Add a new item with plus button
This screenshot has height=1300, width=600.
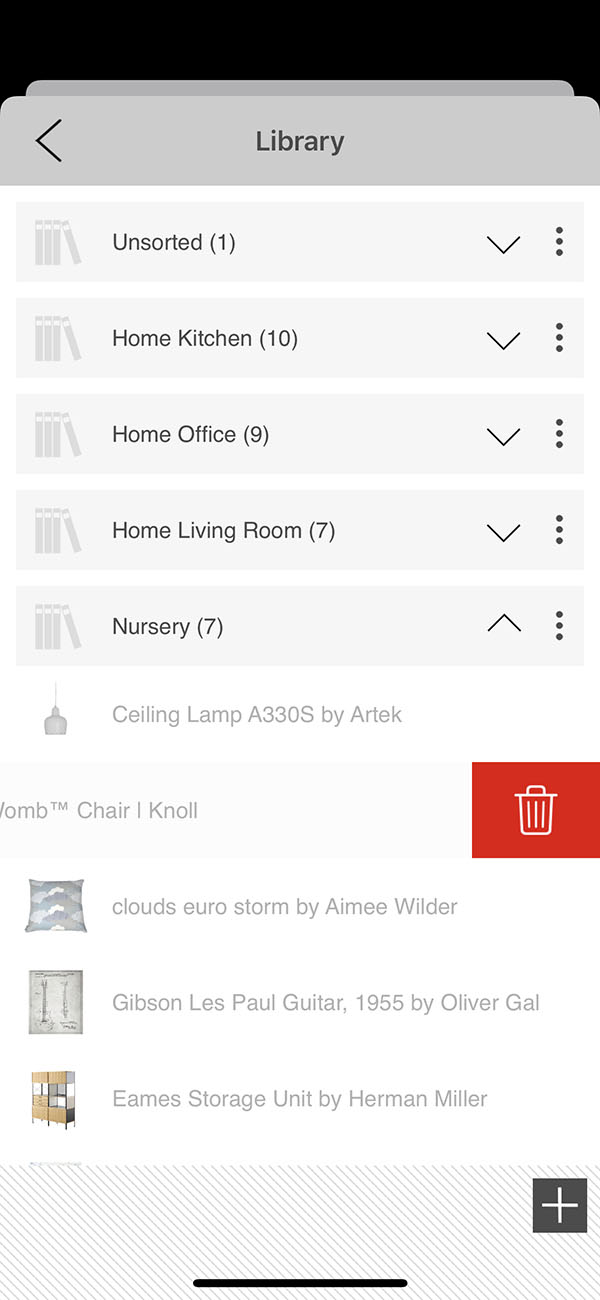point(560,1206)
